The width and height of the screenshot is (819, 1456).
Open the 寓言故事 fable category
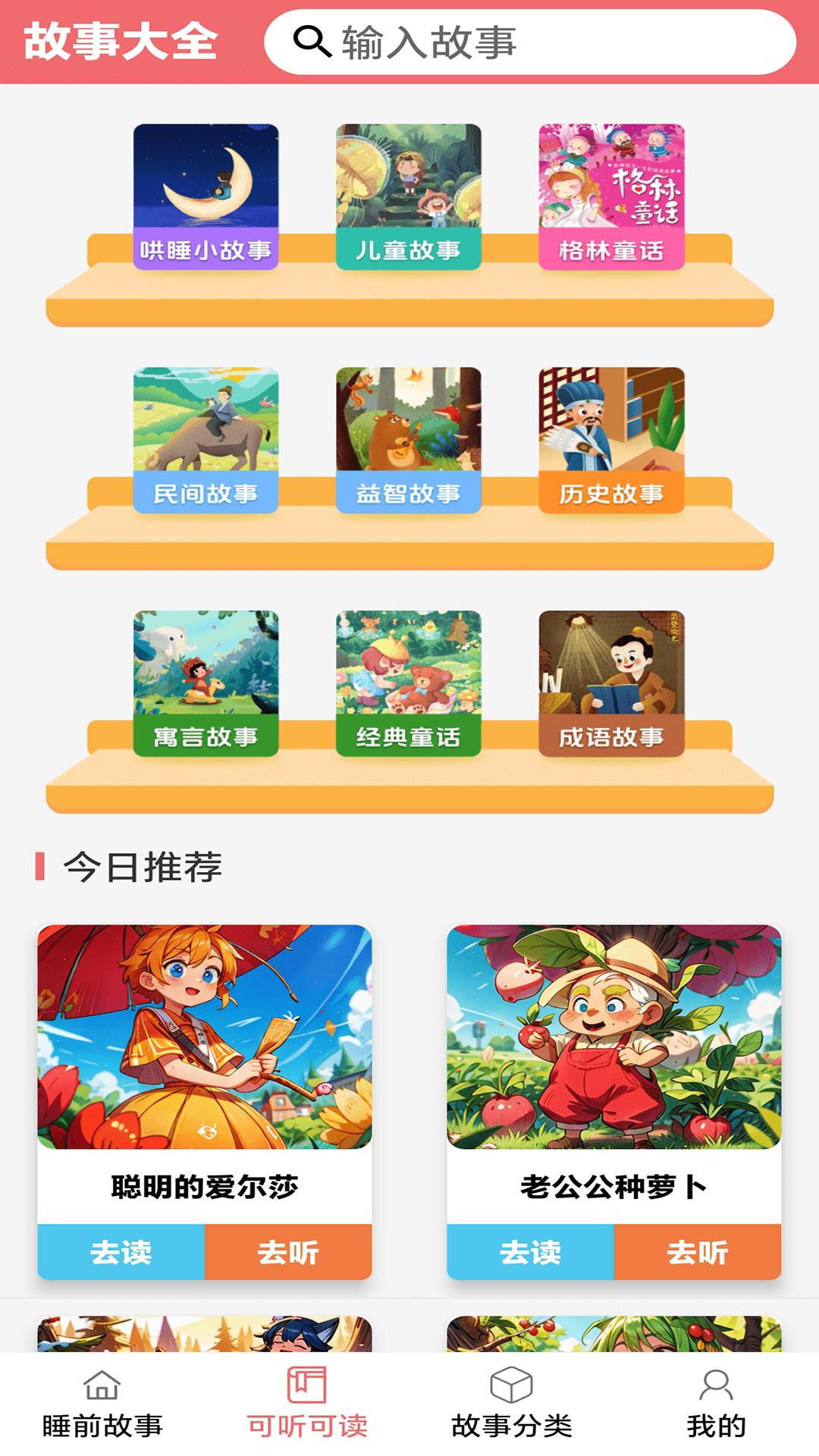tap(205, 675)
